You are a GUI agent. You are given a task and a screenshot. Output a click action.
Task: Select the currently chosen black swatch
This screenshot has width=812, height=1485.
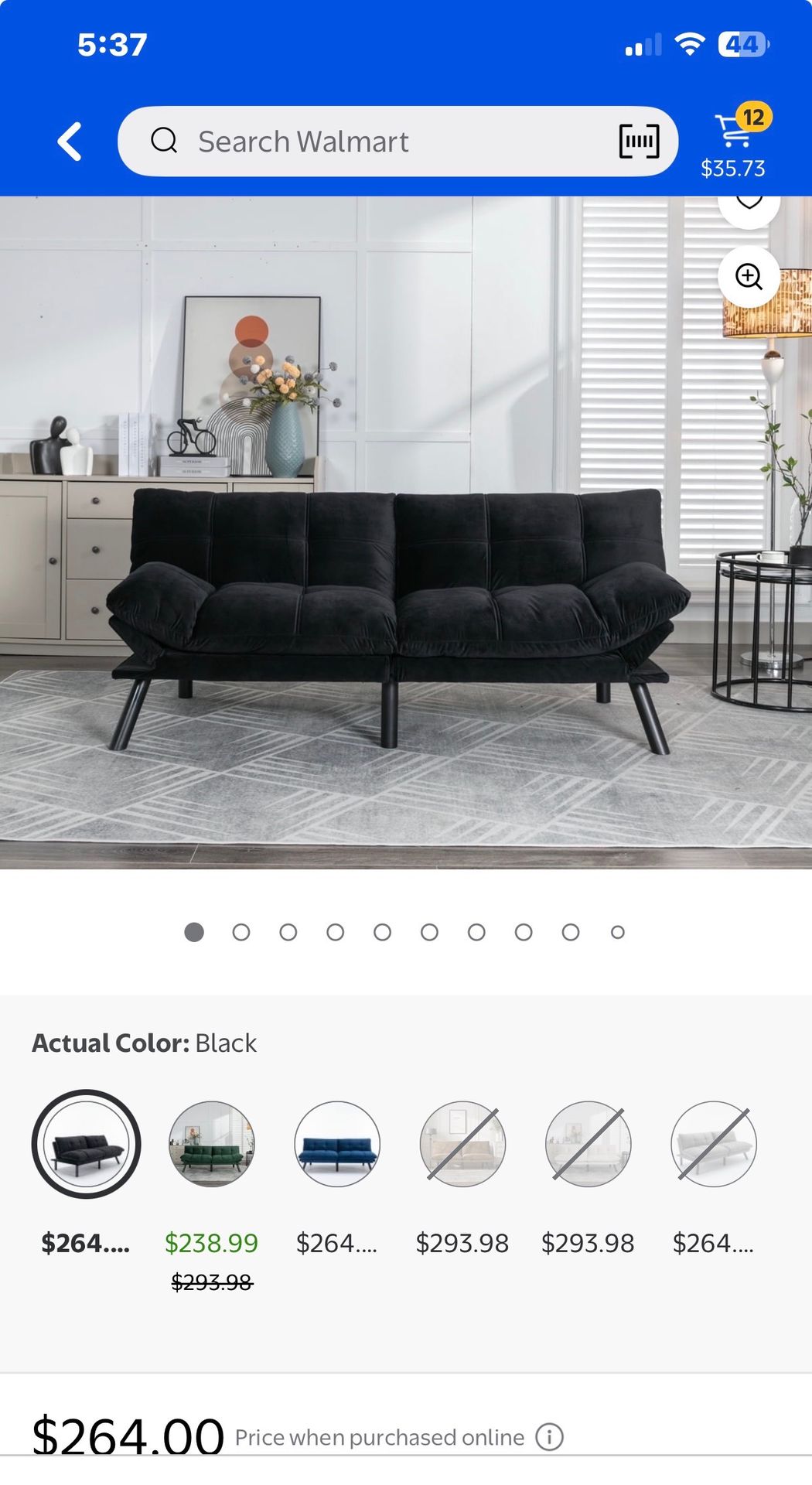coord(86,1143)
